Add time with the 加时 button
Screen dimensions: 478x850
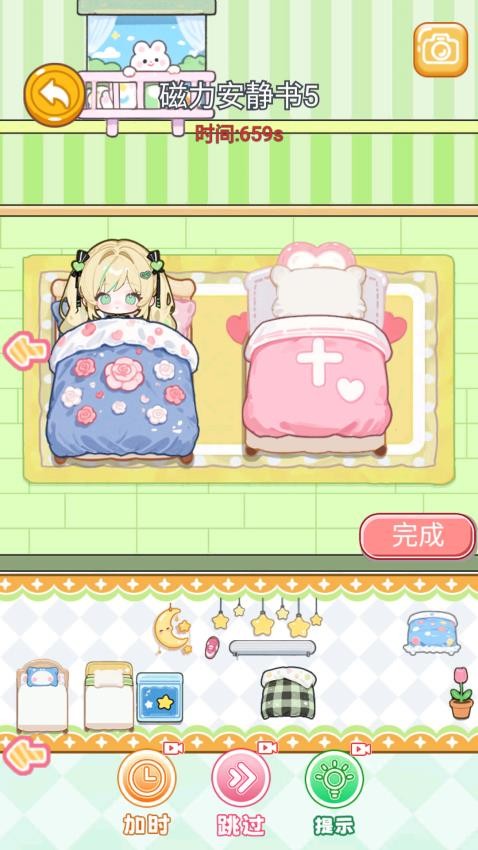146,778
